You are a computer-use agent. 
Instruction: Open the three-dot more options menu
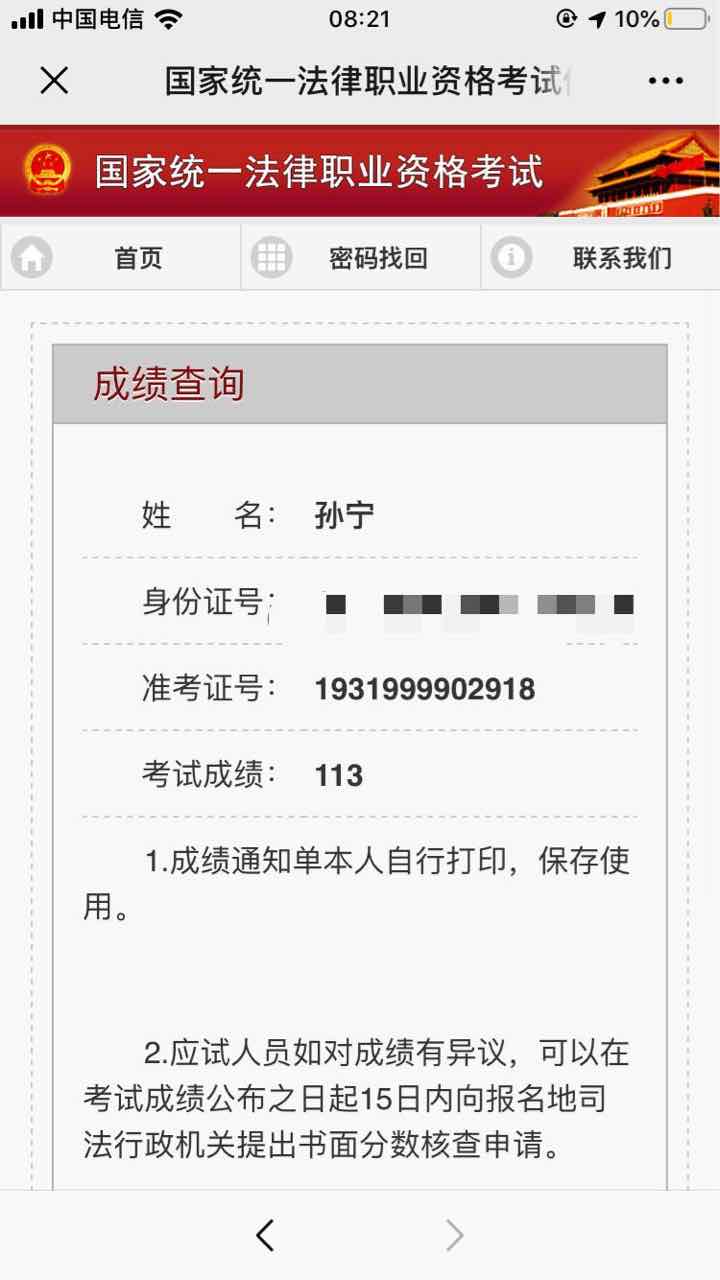coord(665,81)
